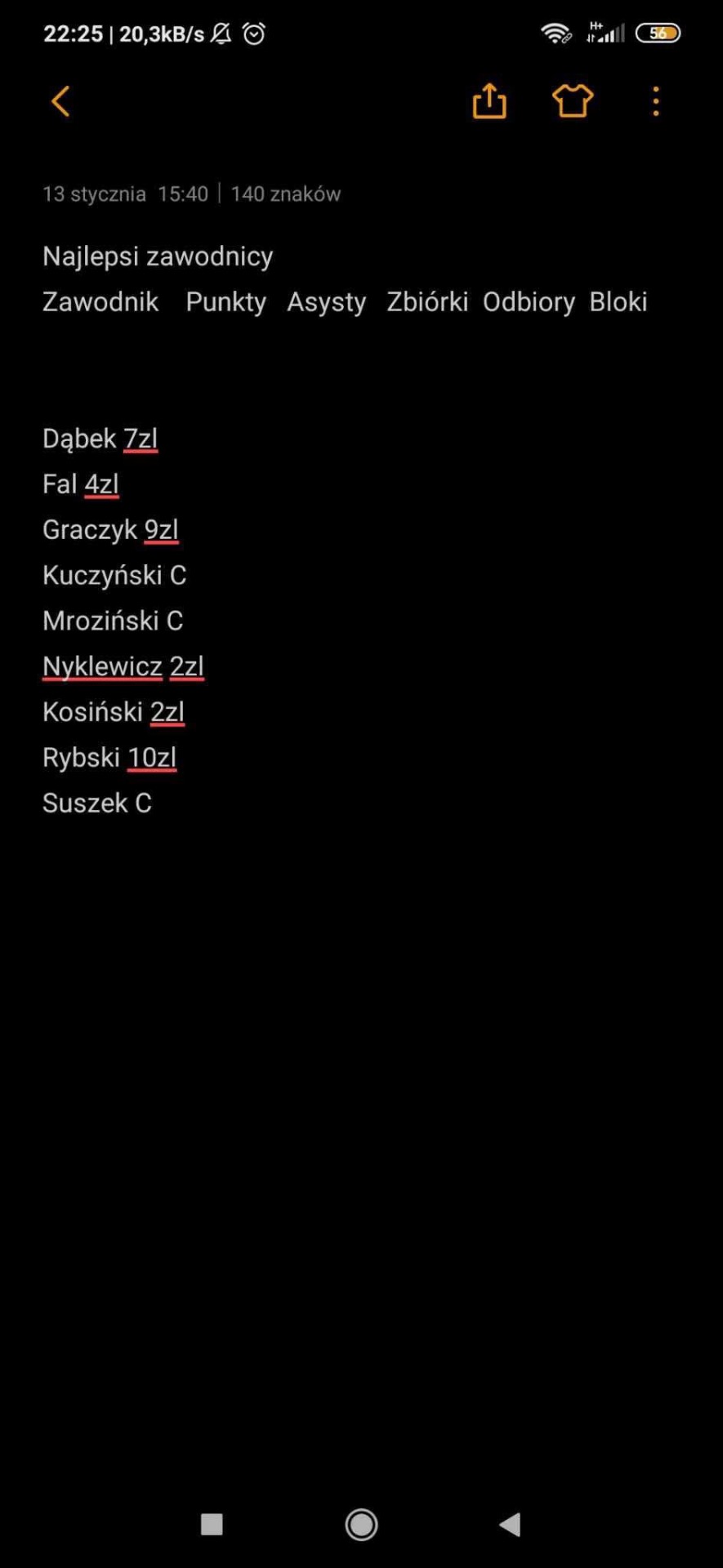Share this note
Screen dimensions: 723x1568
click(489, 101)
